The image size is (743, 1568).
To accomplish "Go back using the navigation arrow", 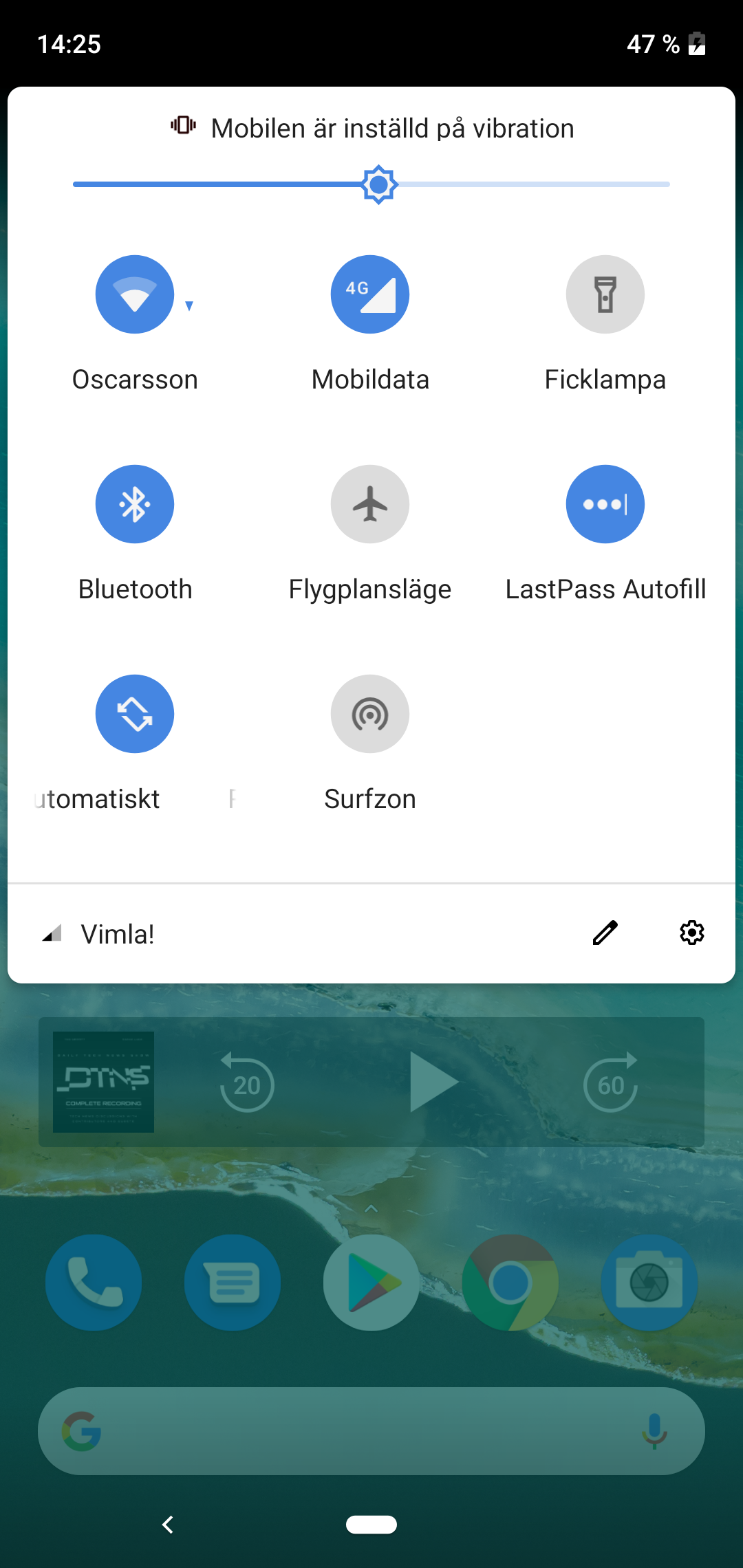I will (x=168, y=1525).
